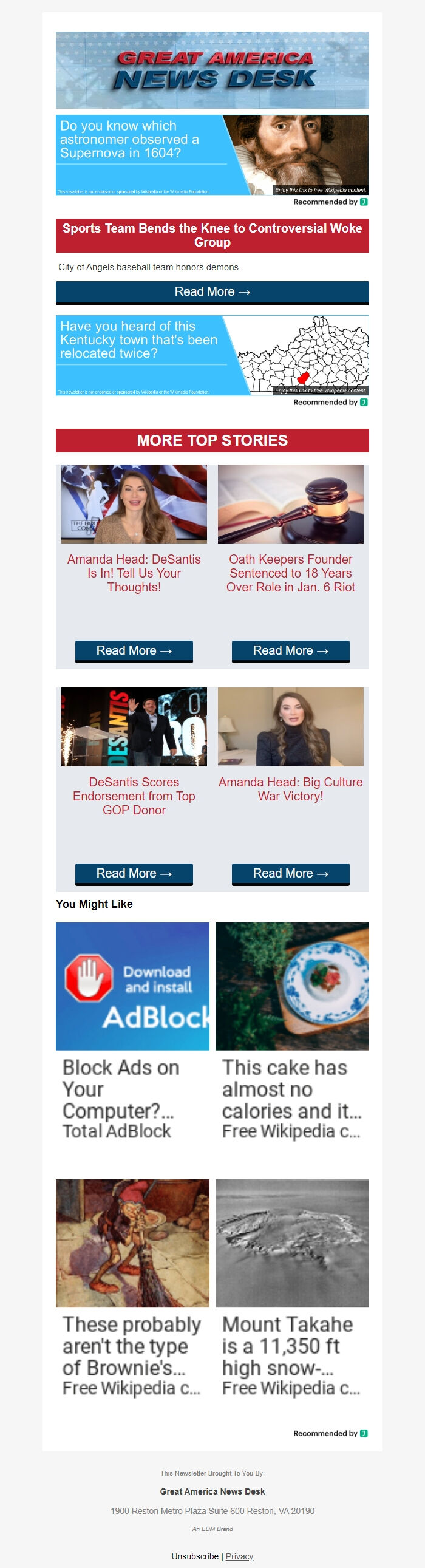Image resolution: width=425 pixels, height=1568 pixels.
Task: Read more on Amanda Head: Big Culture War Victory
Action: pyautogui.click(x=290, y=873)
